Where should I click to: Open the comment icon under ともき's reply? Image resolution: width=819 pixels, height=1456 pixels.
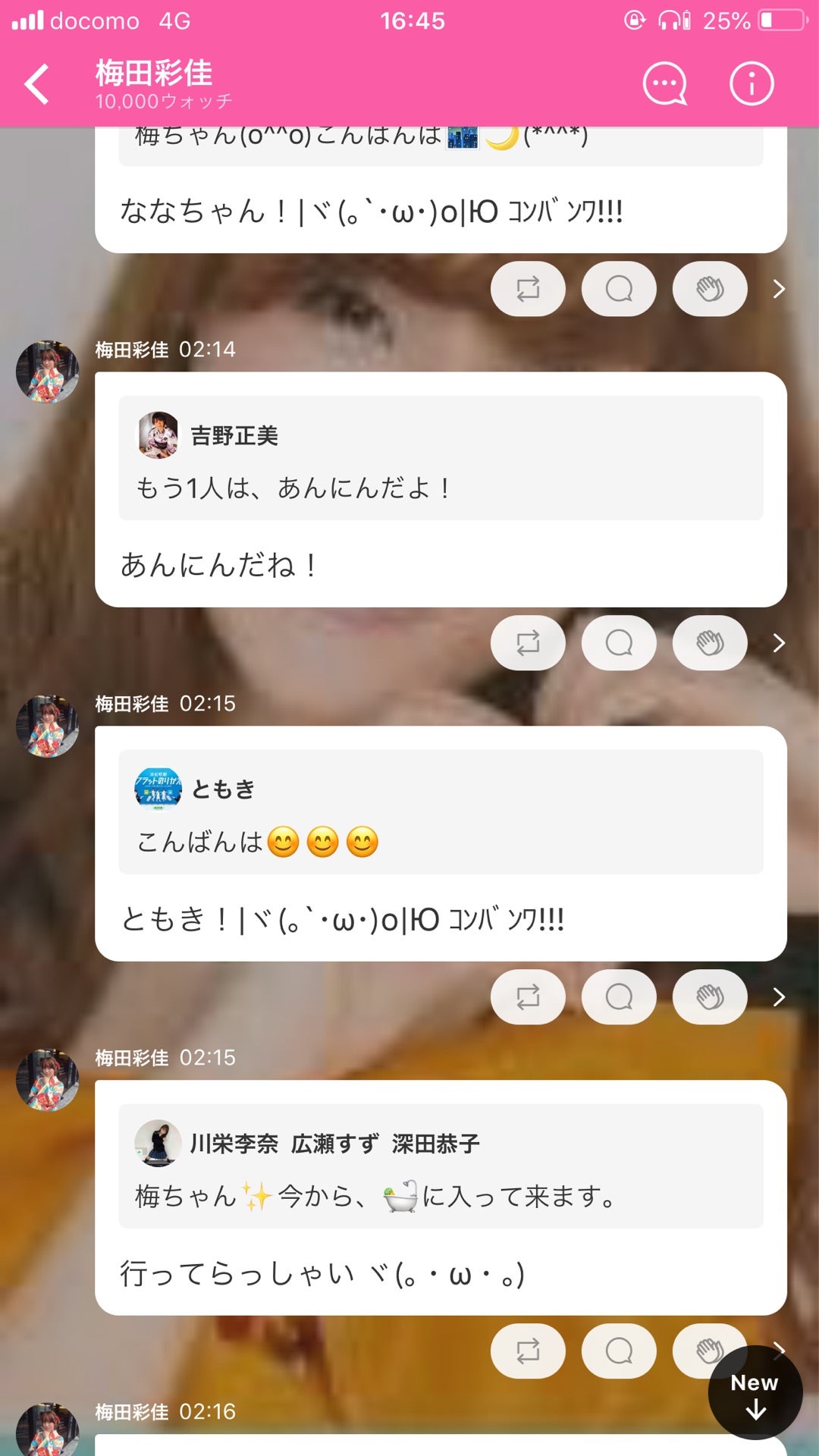(619, 997)
